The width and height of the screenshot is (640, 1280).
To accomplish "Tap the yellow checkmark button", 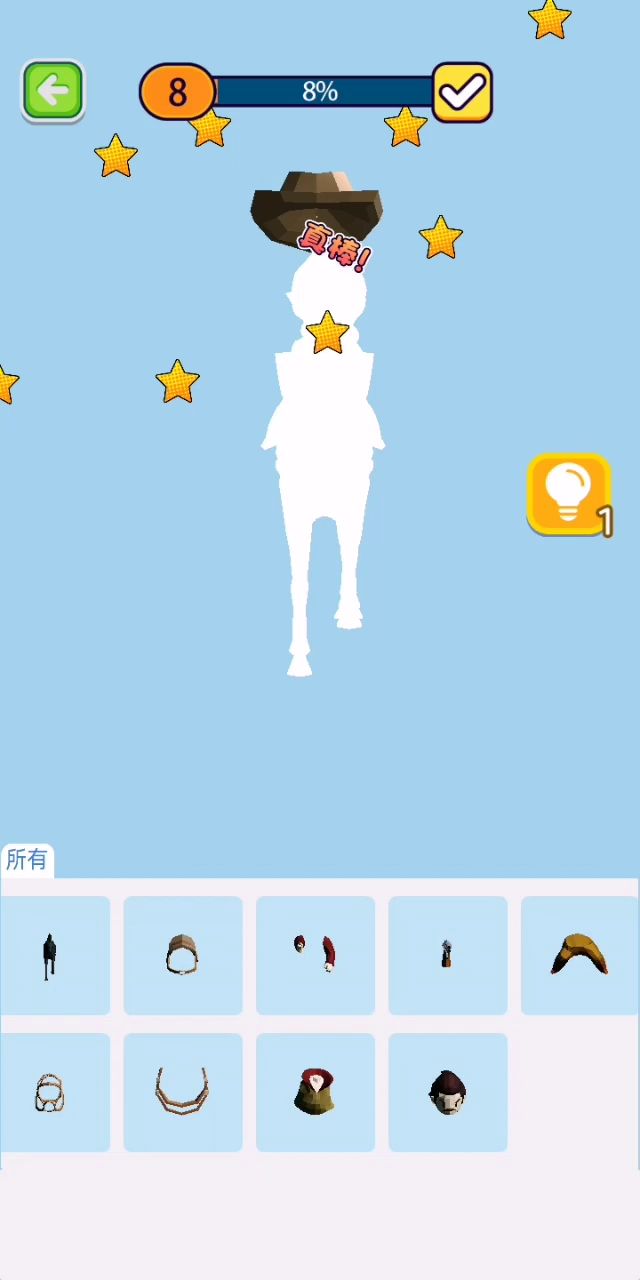I will [x=462, y=92].
